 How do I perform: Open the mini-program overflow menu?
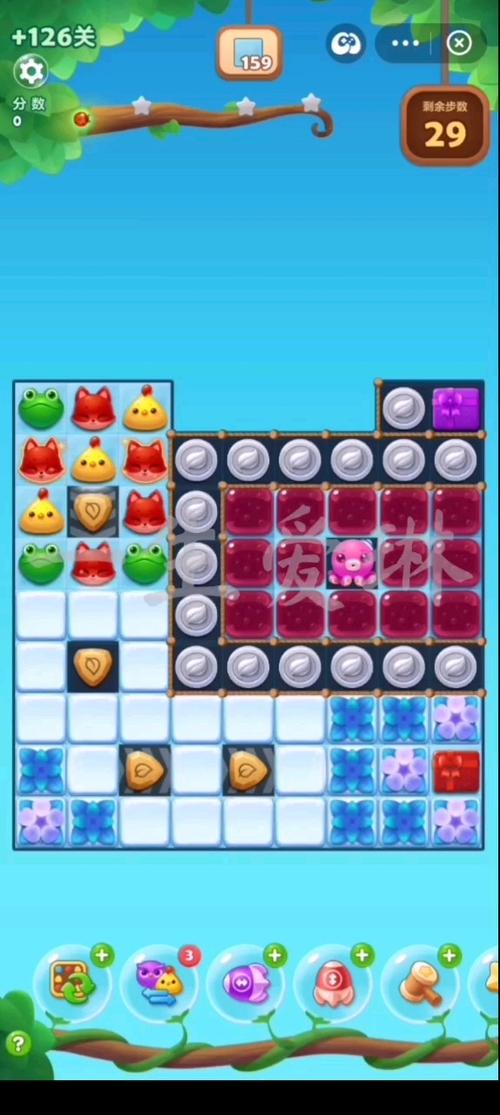pyautogui.click(x=405, y=43)
